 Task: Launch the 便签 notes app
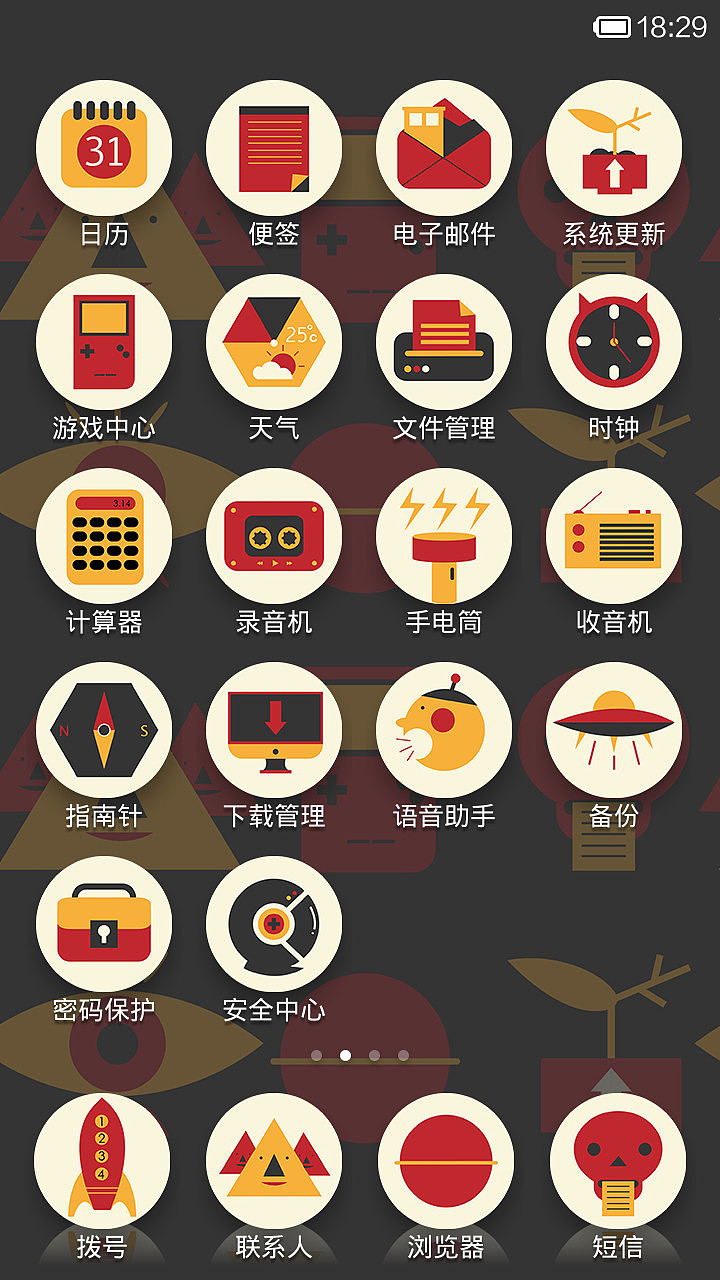274,148
